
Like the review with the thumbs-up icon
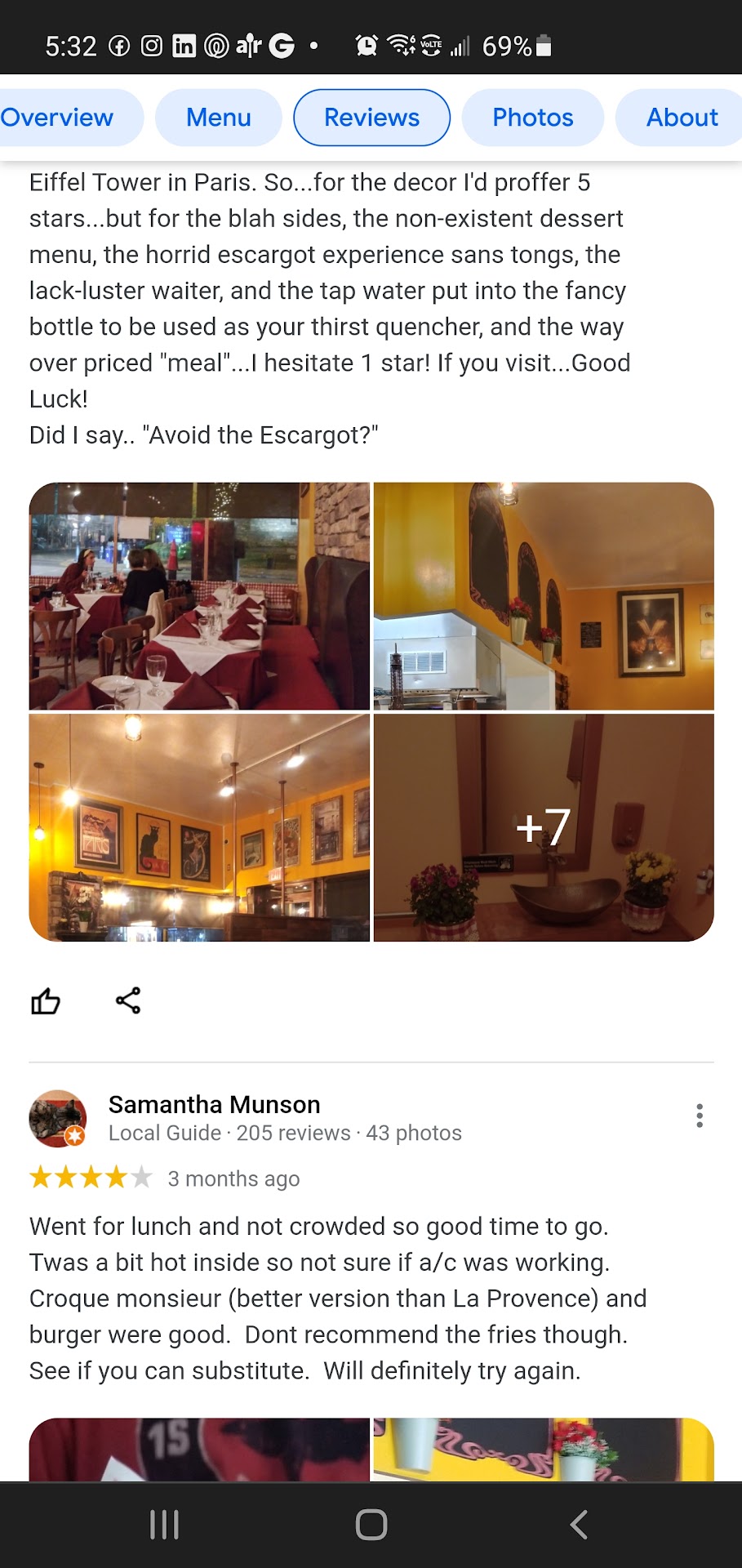(46, 1000)
